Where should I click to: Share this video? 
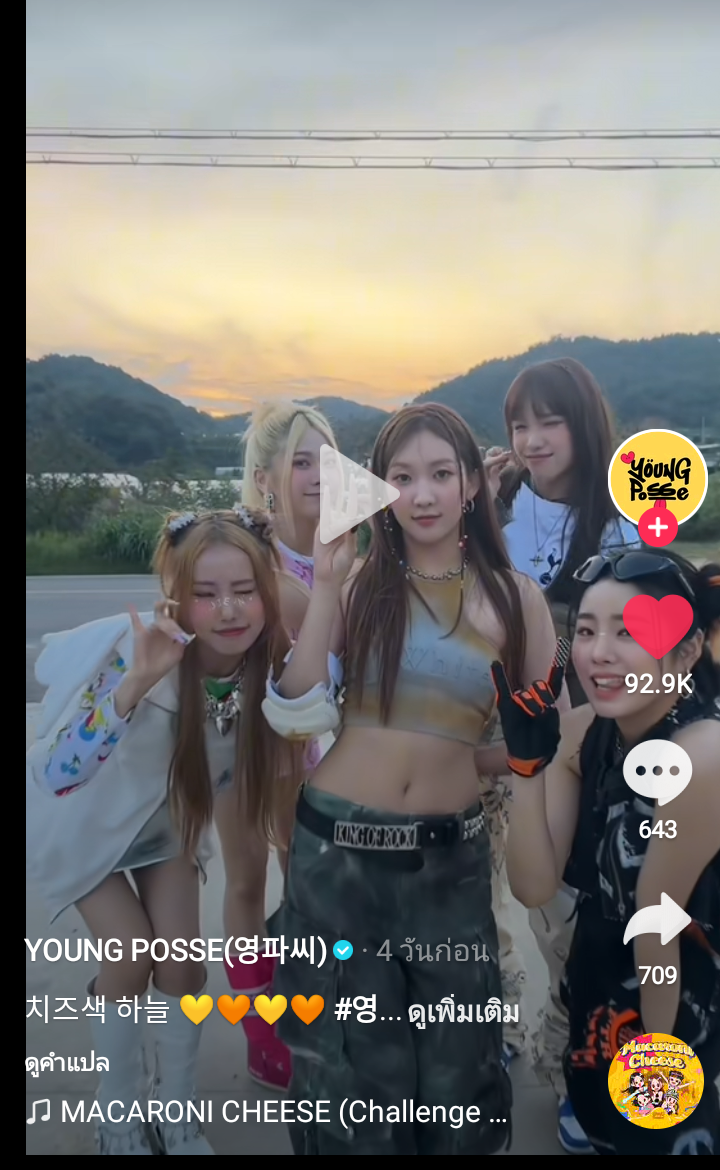(x=657, y=920)
